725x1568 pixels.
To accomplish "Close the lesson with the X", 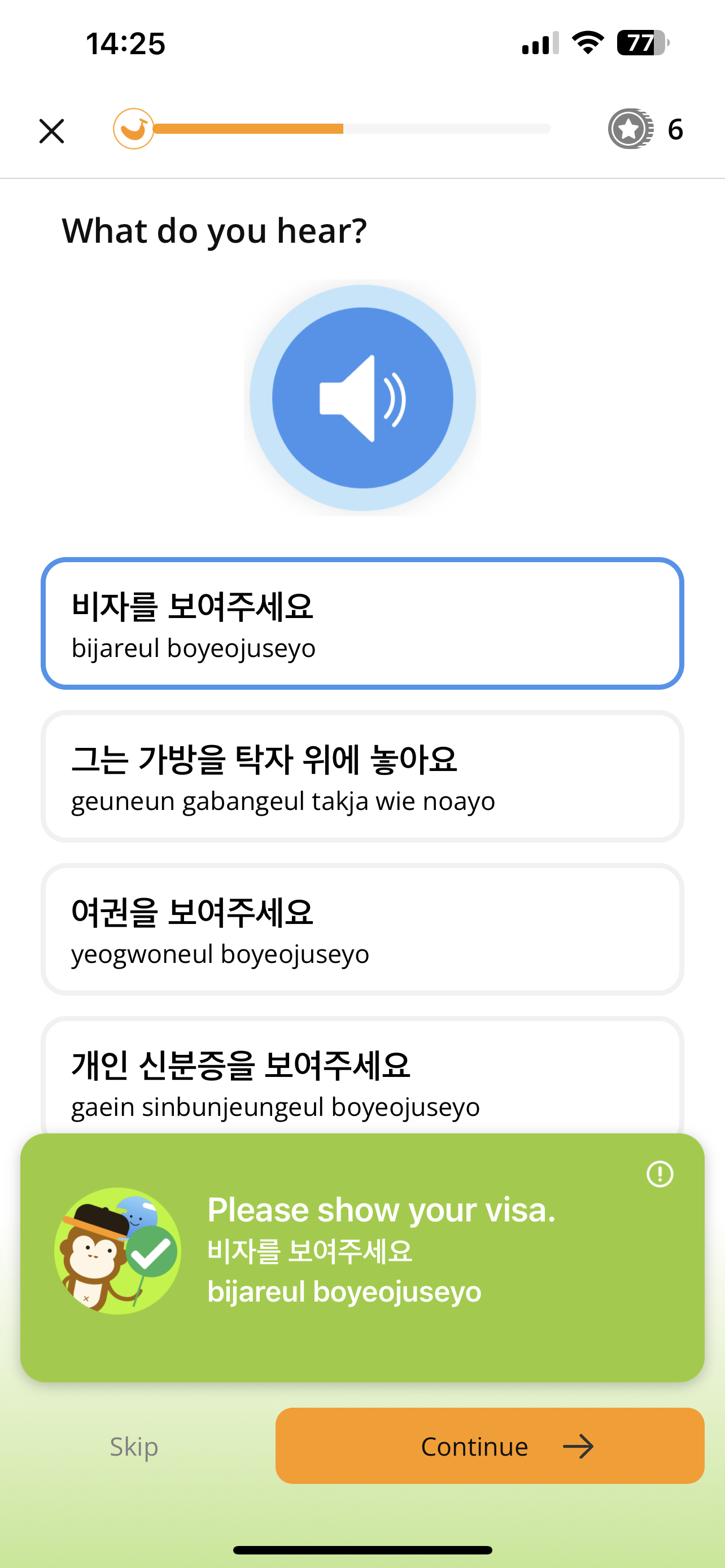I will 52,131.
